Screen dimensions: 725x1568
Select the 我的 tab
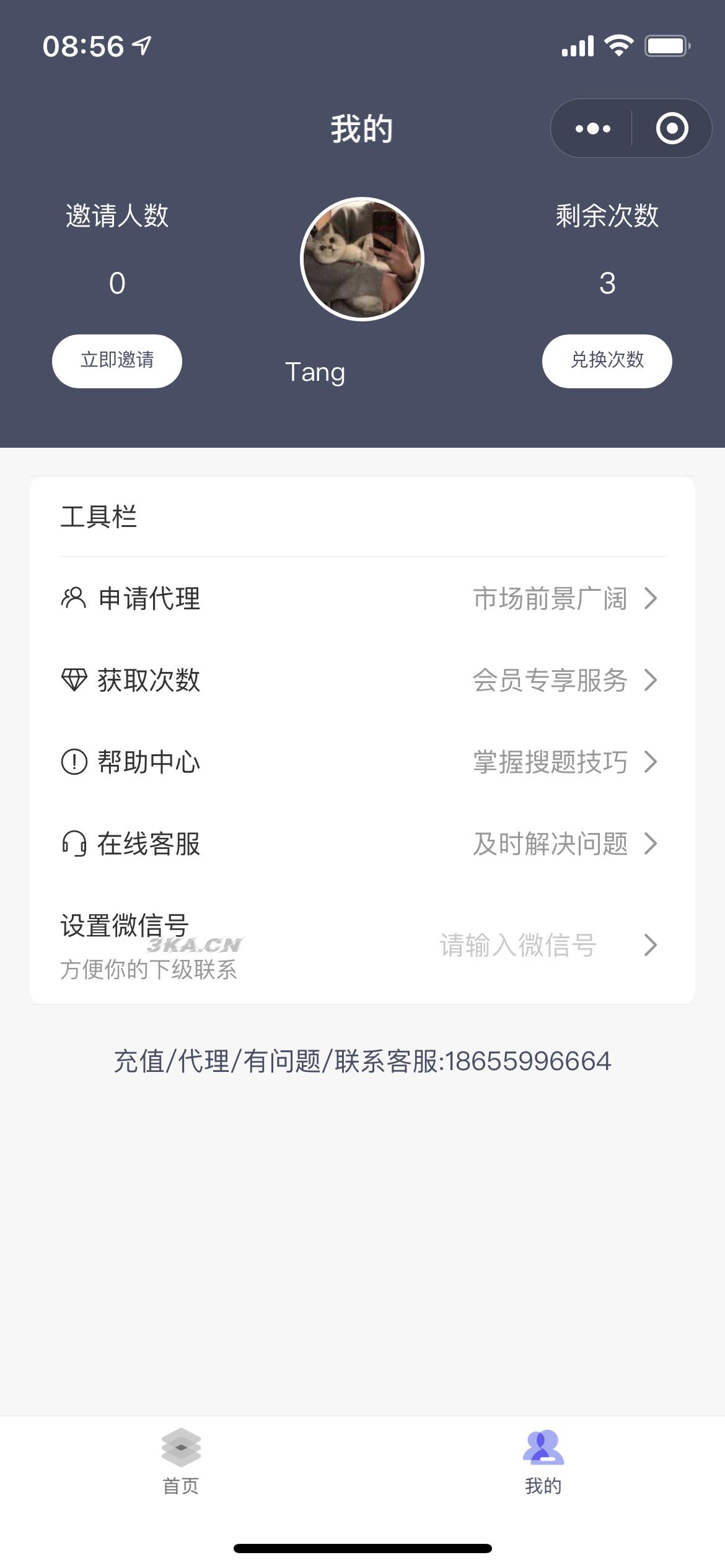point(543,1461)
